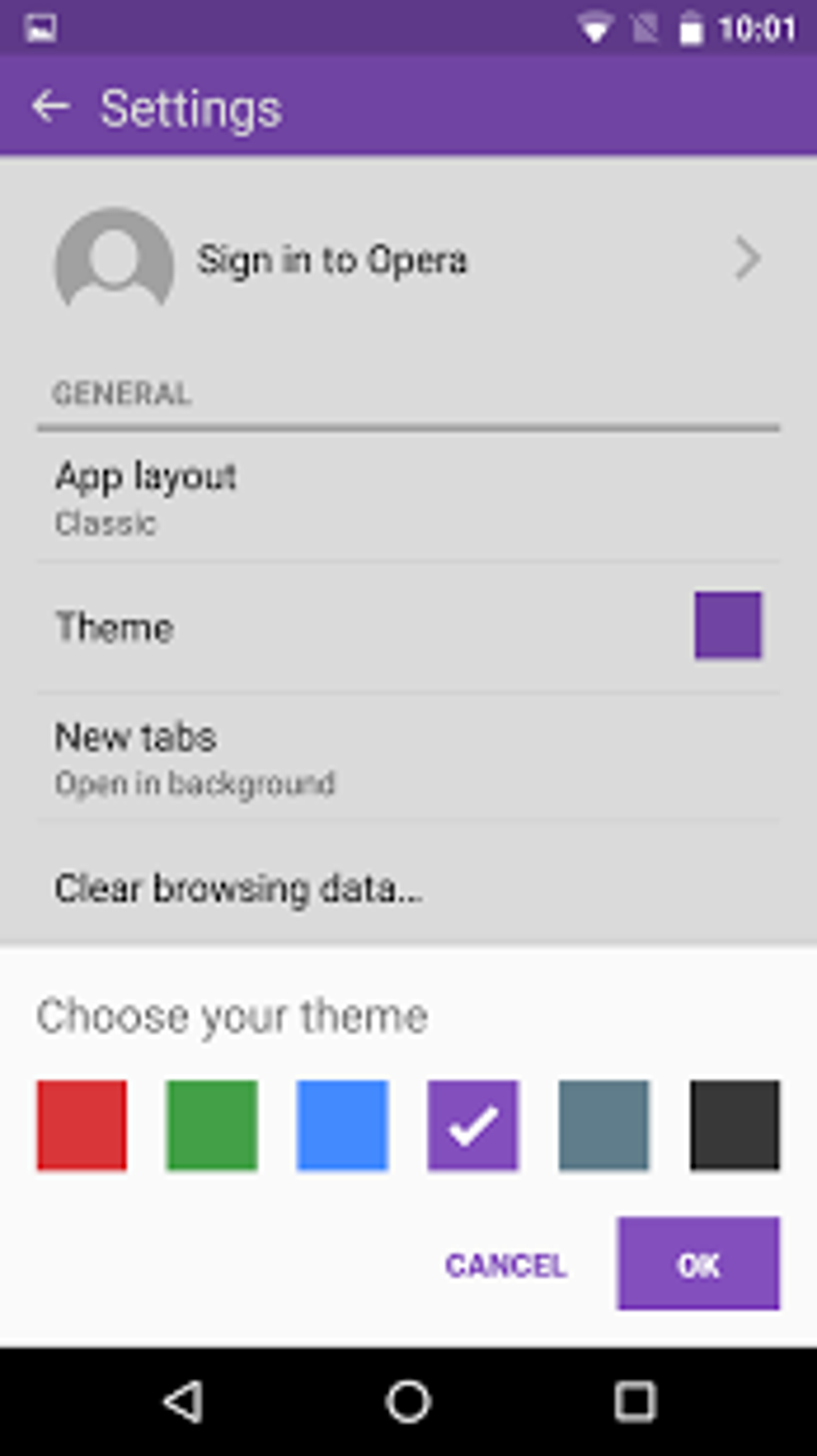Choose the blue-grey theme swatch
This screenshot has width=817, height=1456.
(604, 1125)
